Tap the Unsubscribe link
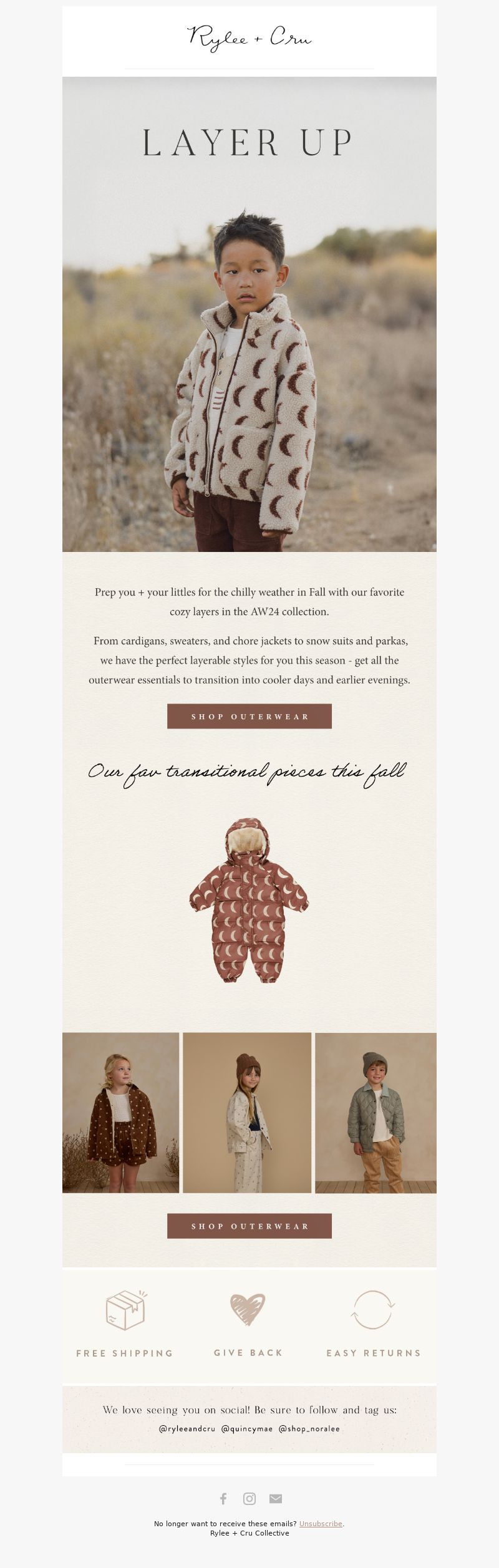 pyautogui.click(x=321, y=1523)
